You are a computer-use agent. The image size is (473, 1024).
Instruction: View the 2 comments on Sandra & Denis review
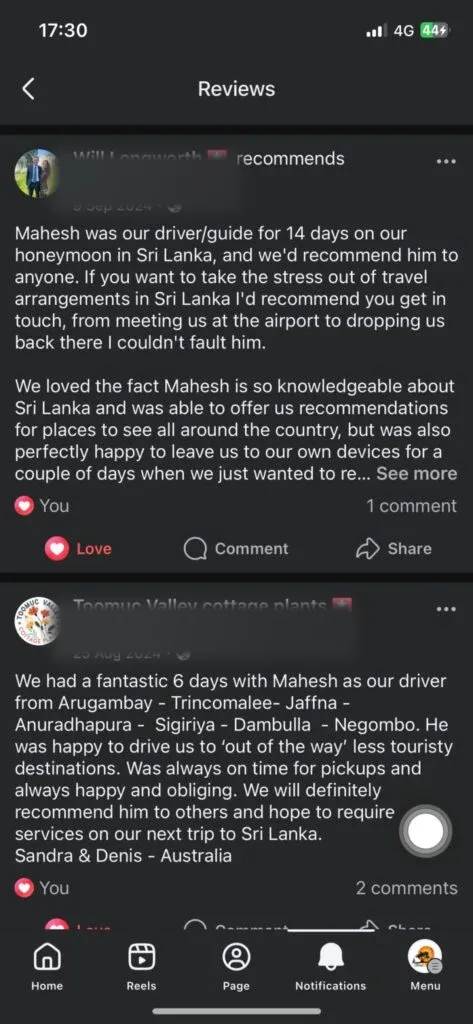point(406,888)
